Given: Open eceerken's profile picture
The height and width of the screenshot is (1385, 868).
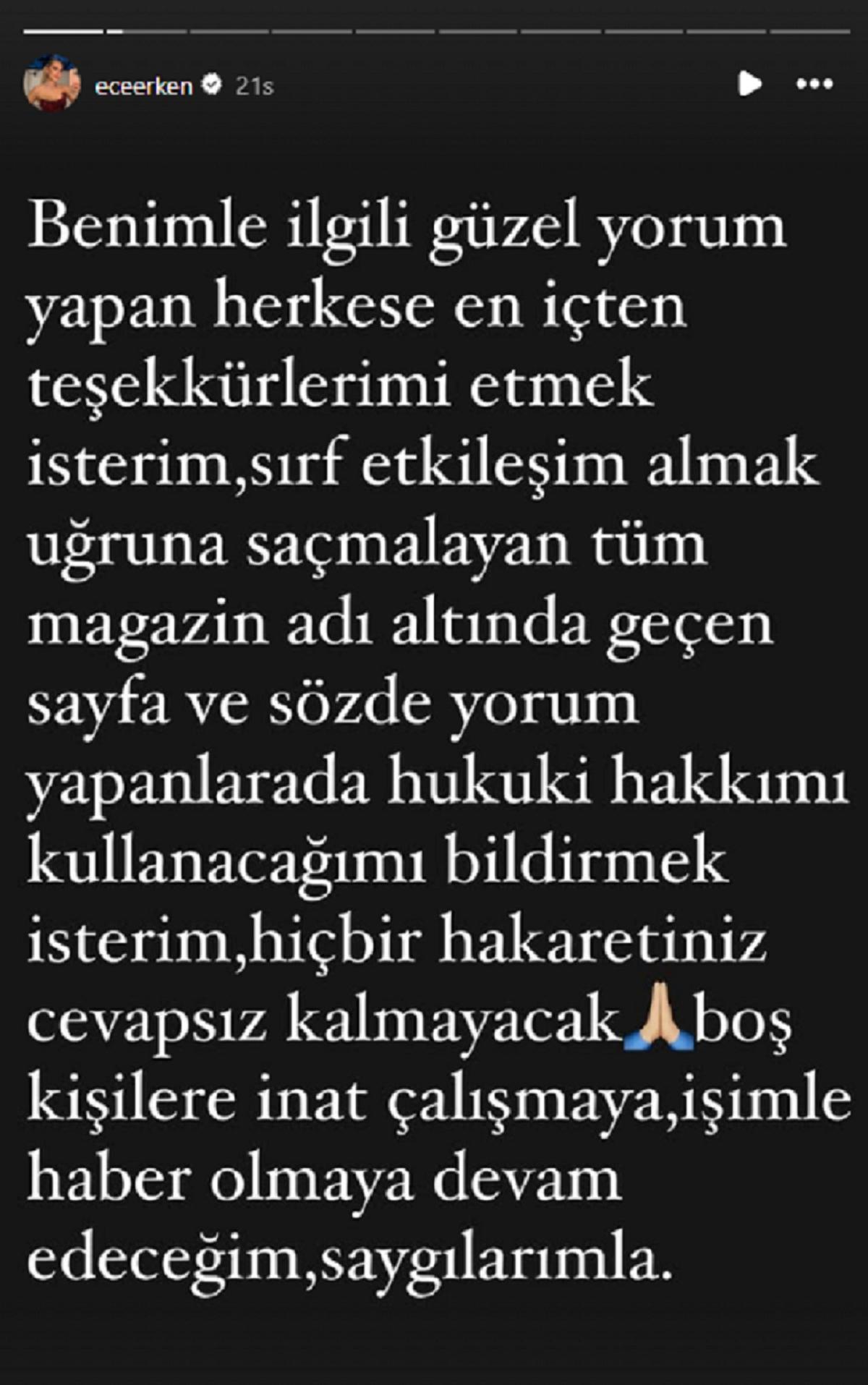Looking at the screenshot, I should (x=51, y=84).
